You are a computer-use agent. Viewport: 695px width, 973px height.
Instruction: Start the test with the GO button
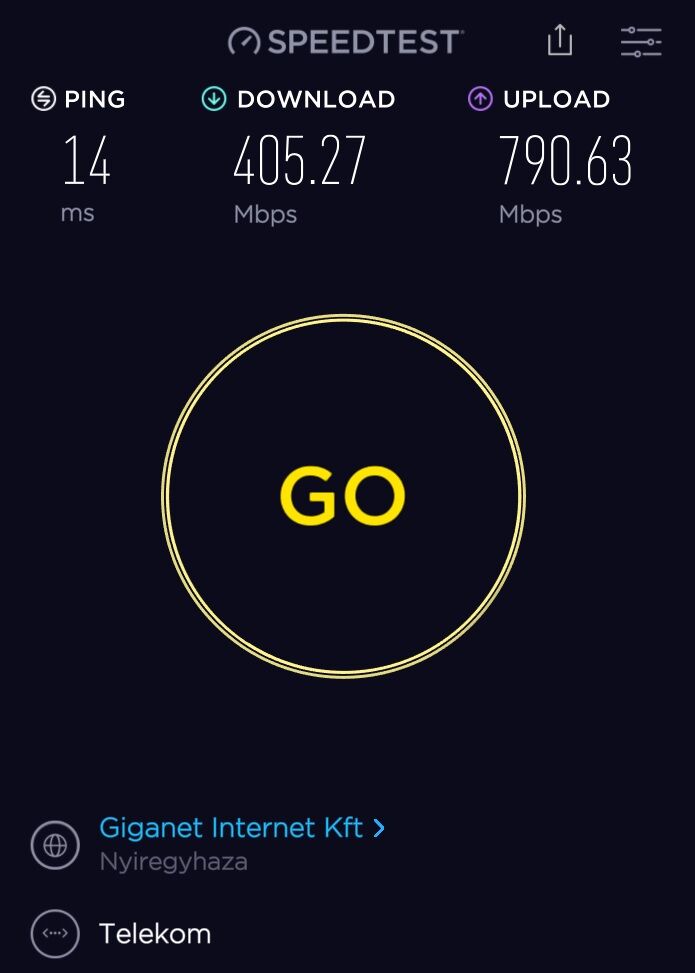[343, 496]
